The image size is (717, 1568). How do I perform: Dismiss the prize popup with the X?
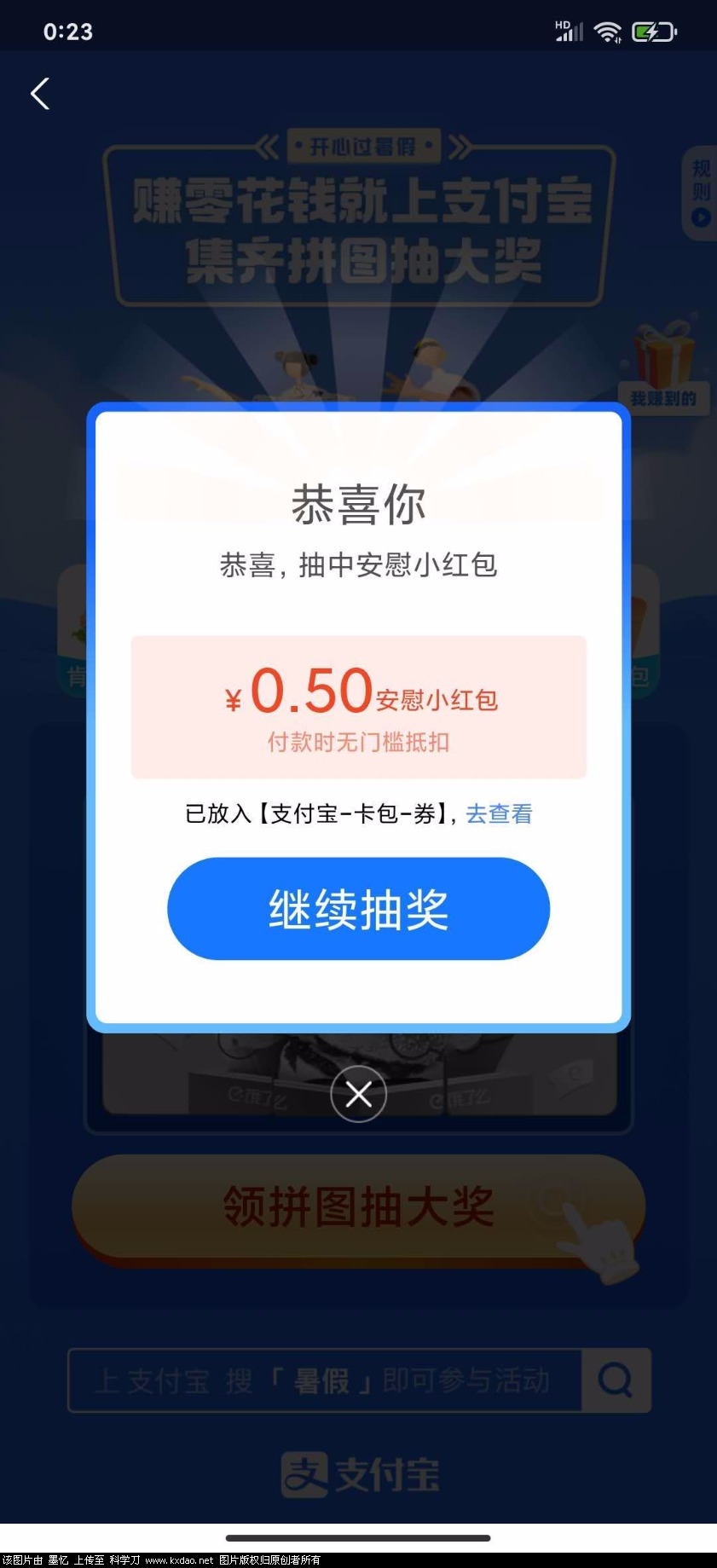[x=358, y=1094]
